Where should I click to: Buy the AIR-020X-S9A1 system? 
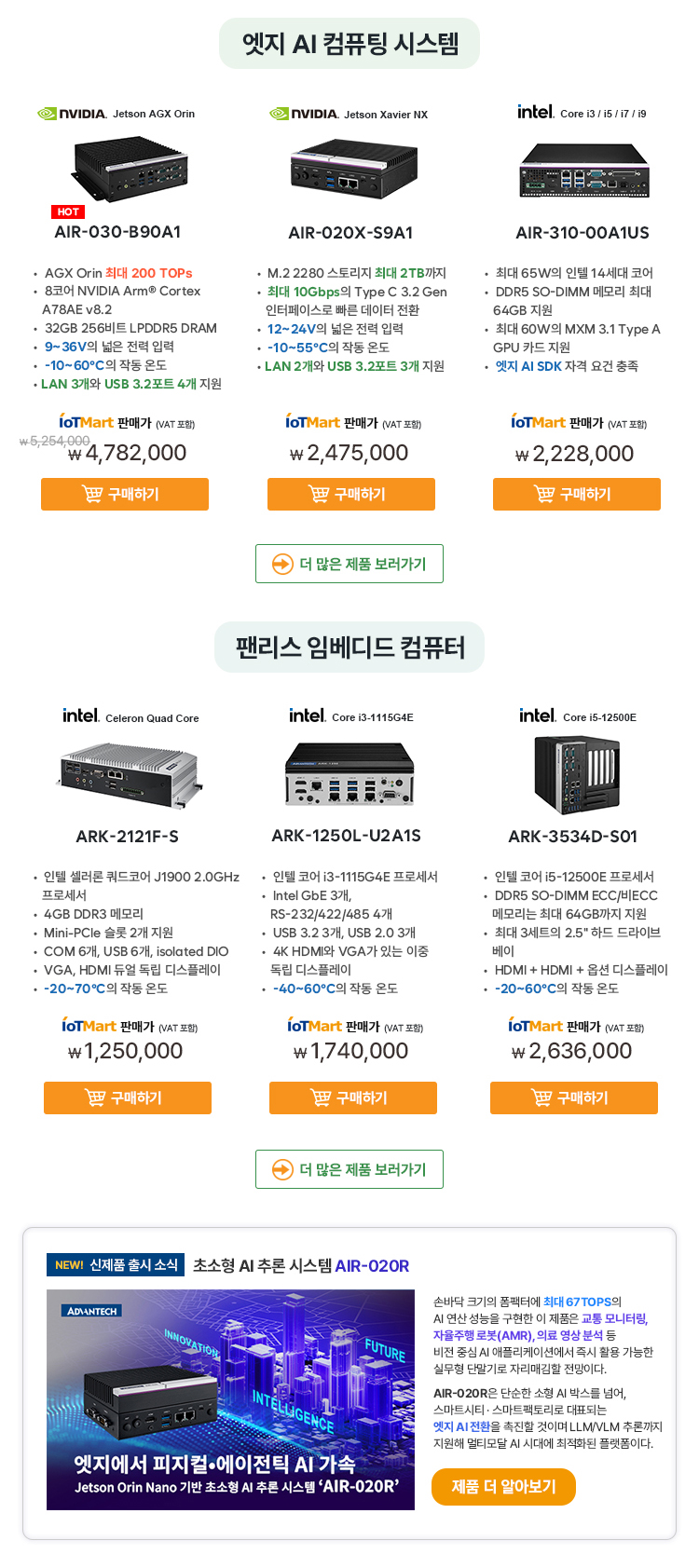pos(350,494)
